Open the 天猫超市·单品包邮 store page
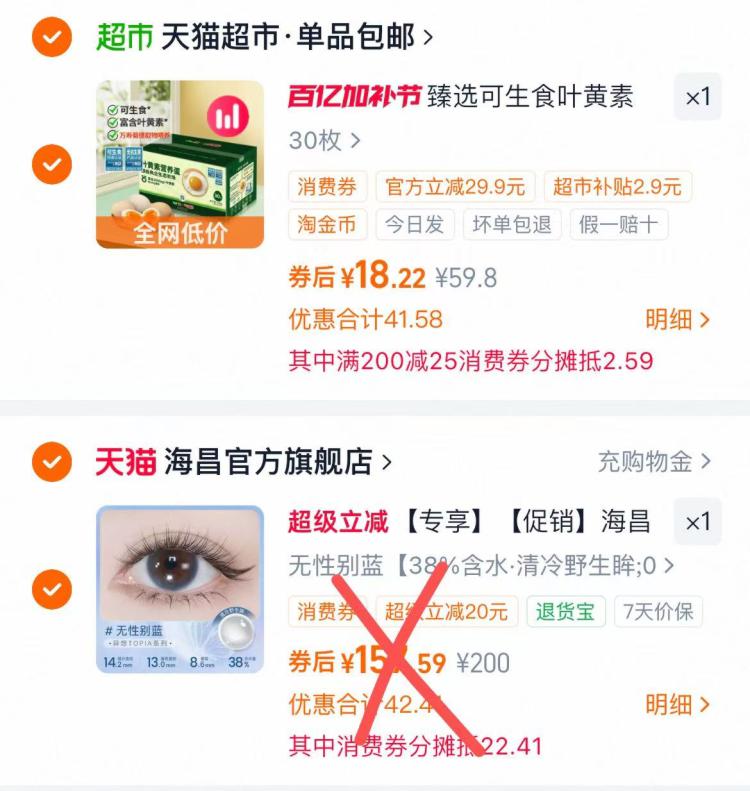The image size is (750, 791). [264, 37]
